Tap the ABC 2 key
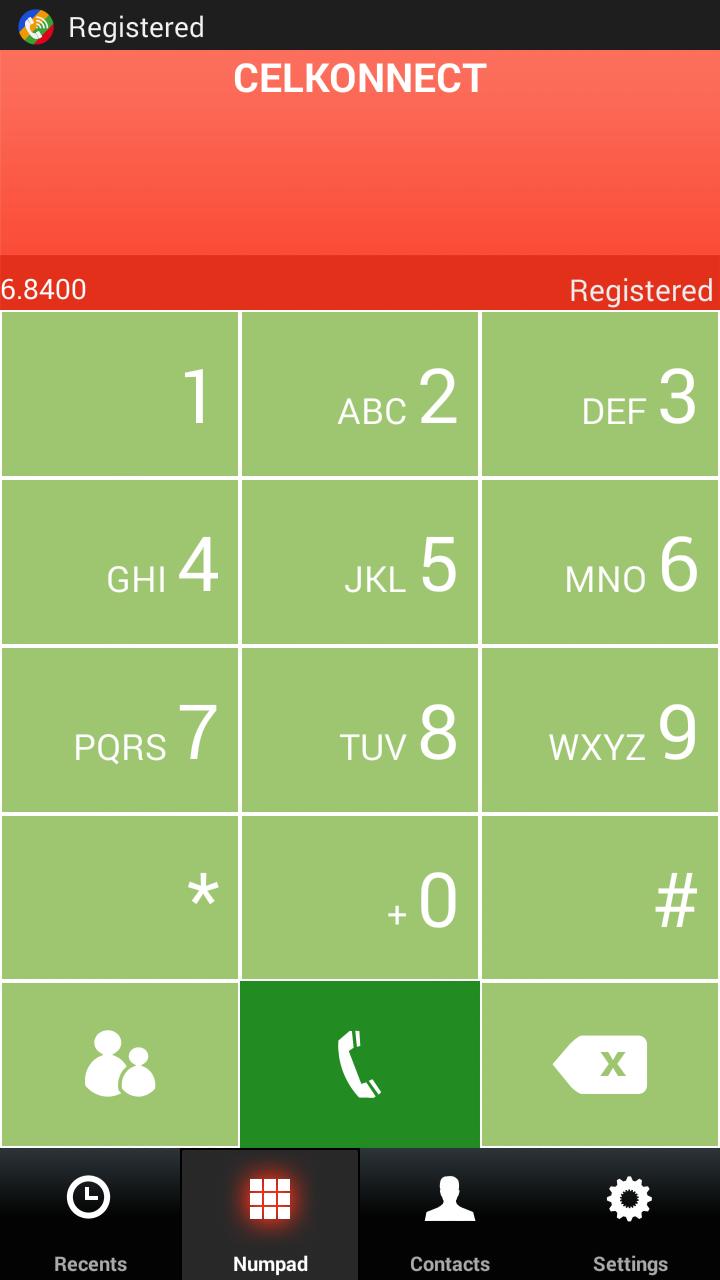 click(360, 394)
